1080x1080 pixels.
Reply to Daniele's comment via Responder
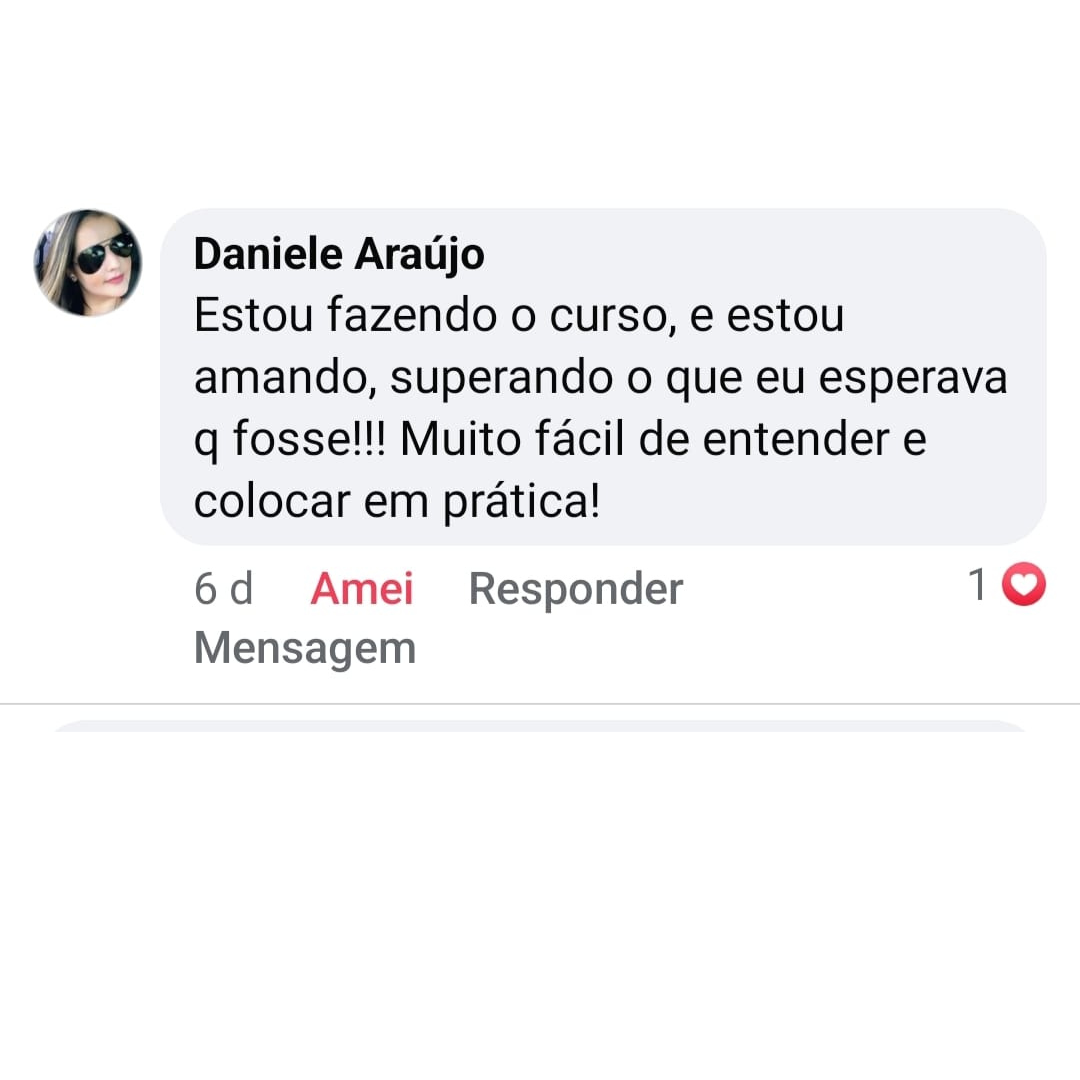point(575,589)
